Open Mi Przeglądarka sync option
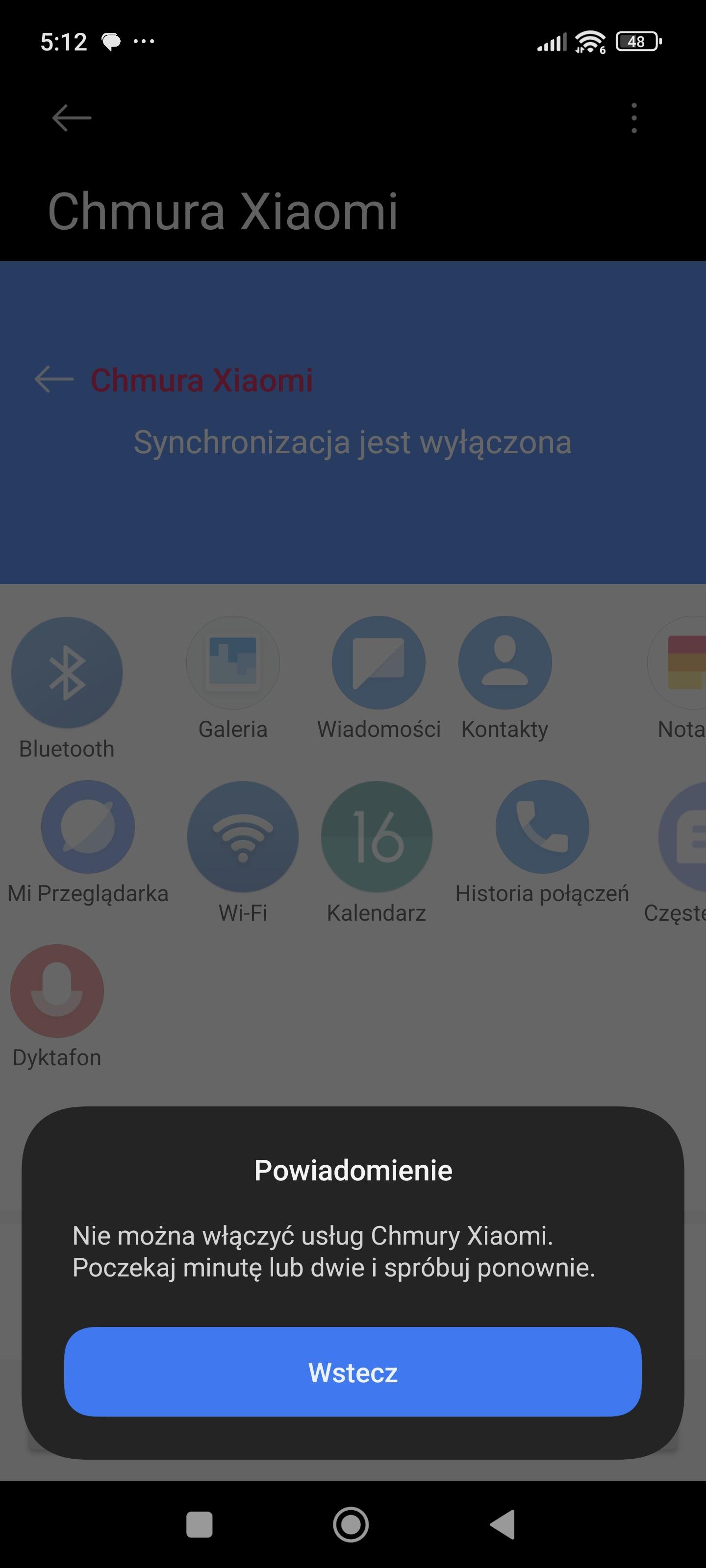706x1568 pixels. 88,827
